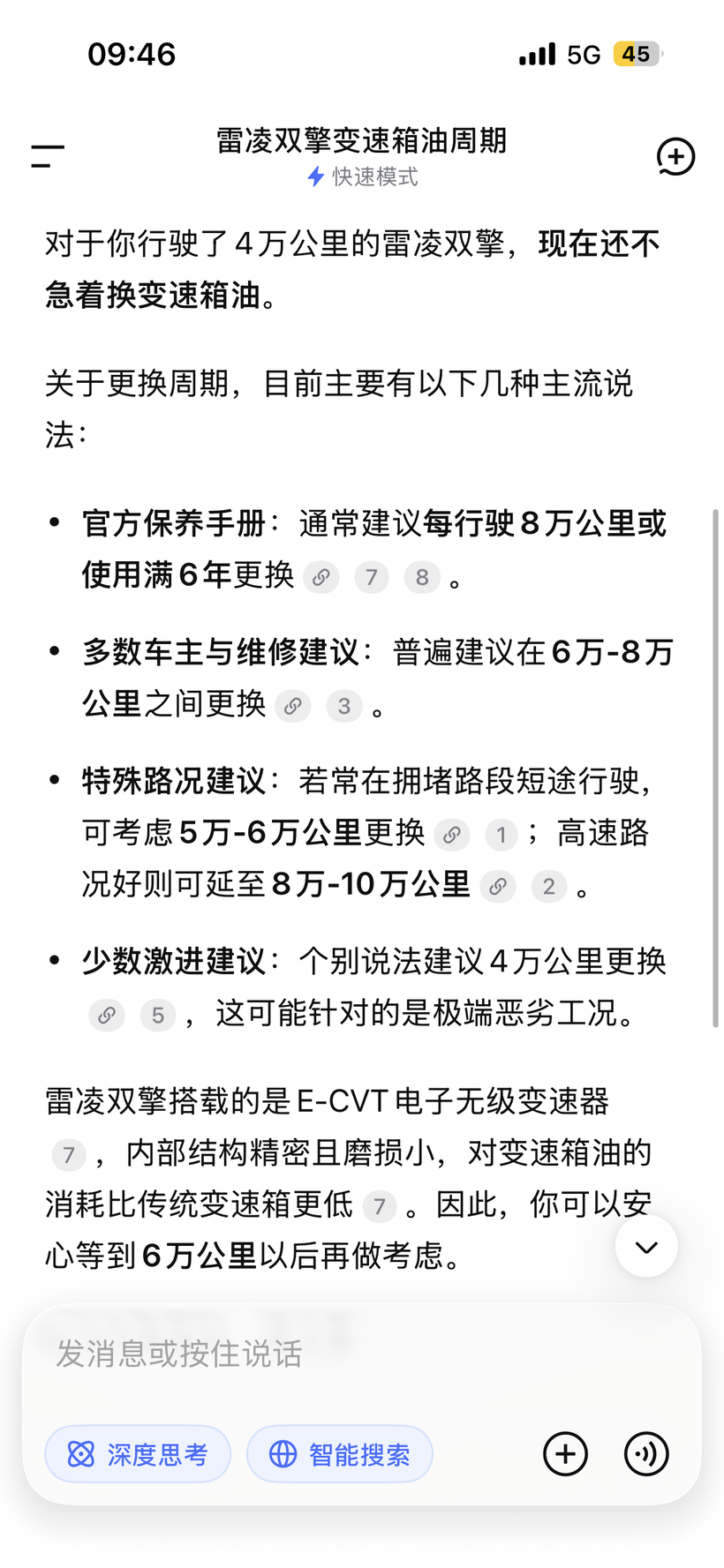
Task: Open citation 2 after 8万-10万公里
Action: click(548, 886)
